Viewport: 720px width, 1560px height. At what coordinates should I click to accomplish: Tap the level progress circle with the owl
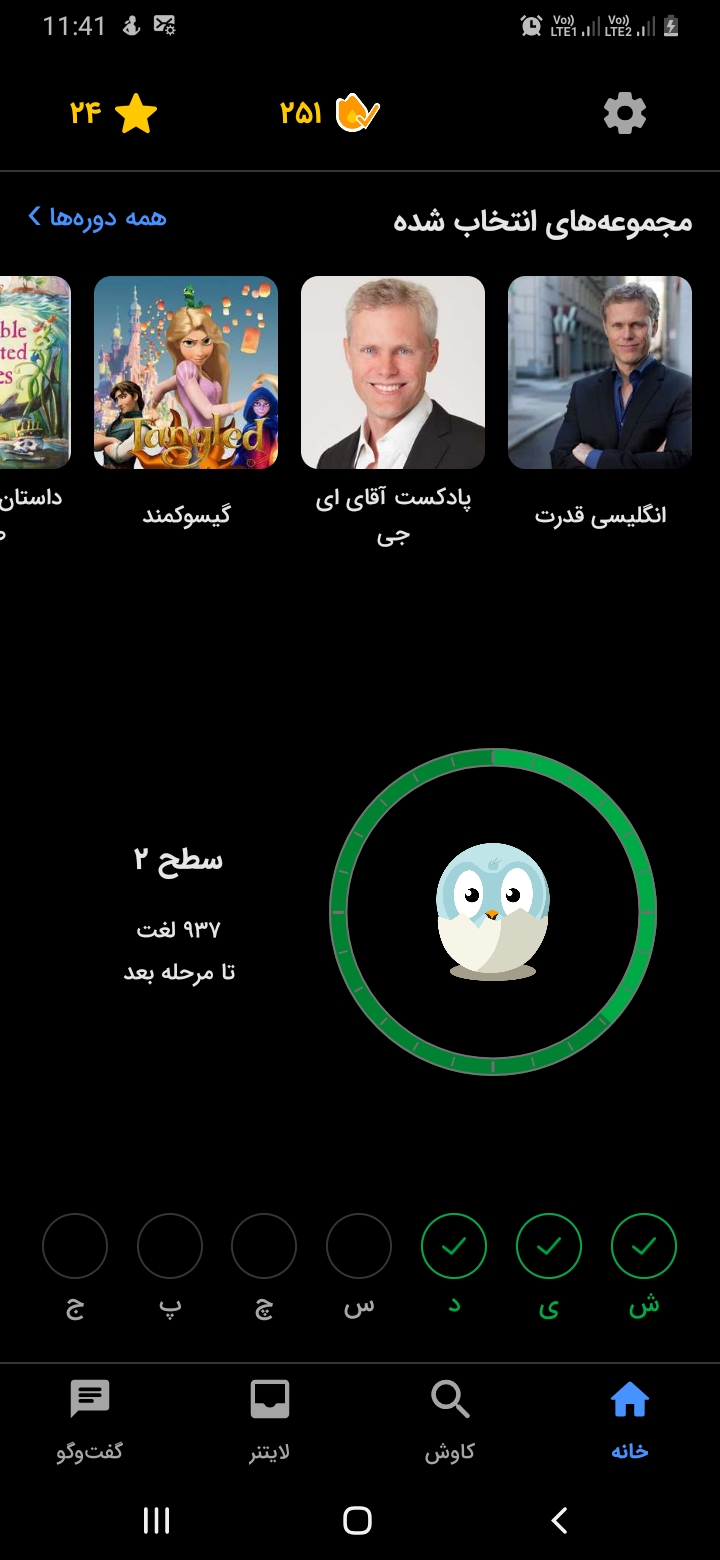[x=493, y=912]
